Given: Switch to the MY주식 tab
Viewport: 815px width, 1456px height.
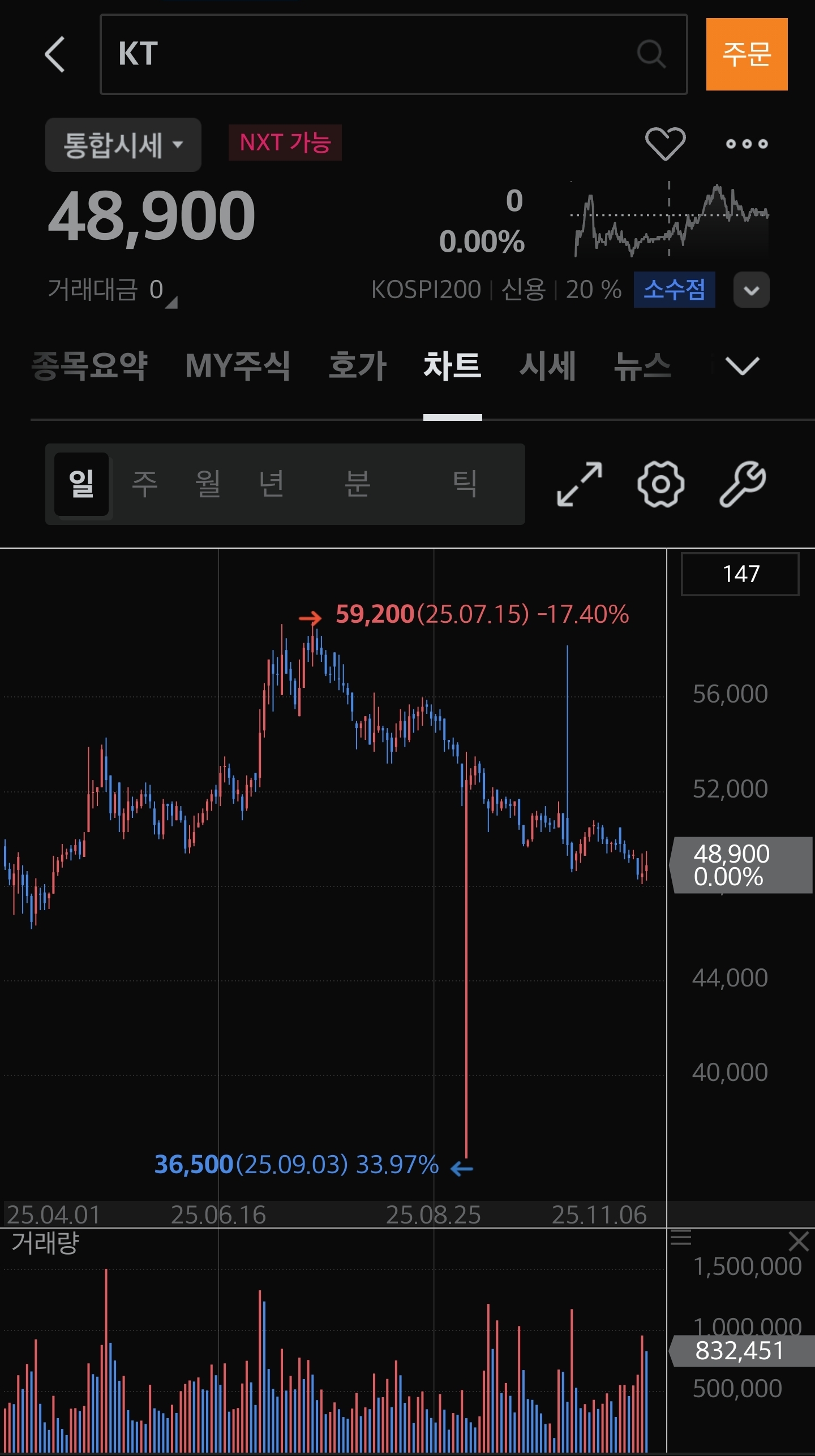Looking at the screenshot, I should 238,366.
